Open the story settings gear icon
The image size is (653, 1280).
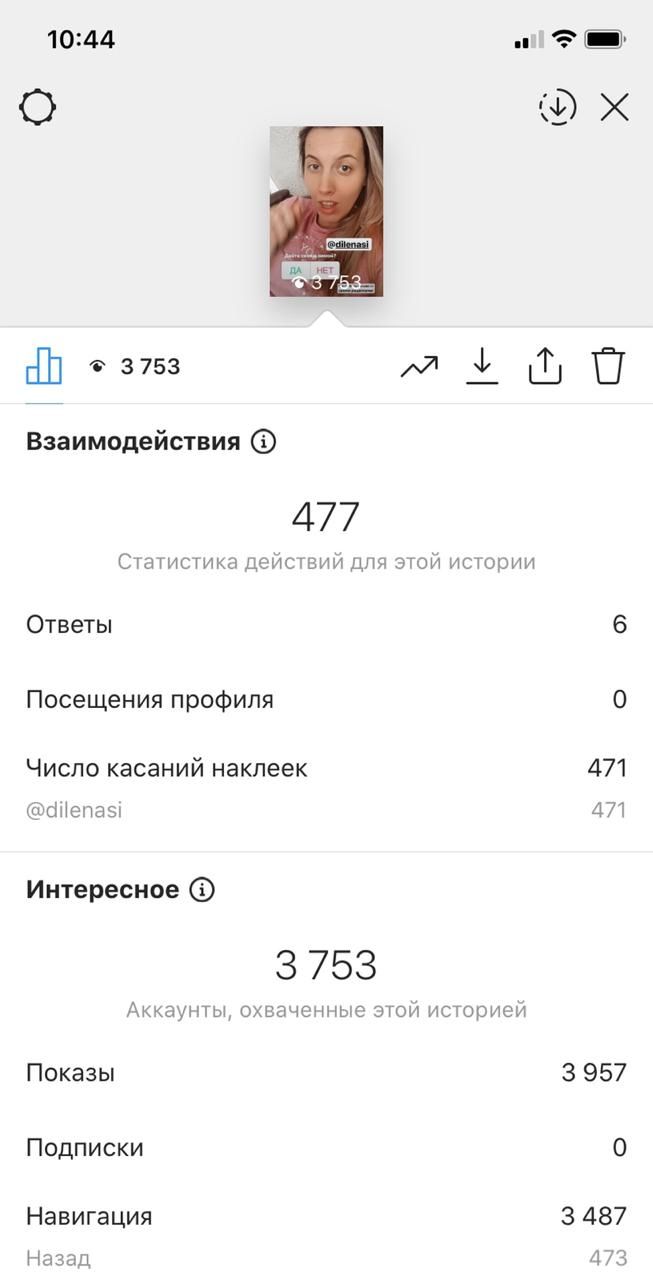(37, 107)
